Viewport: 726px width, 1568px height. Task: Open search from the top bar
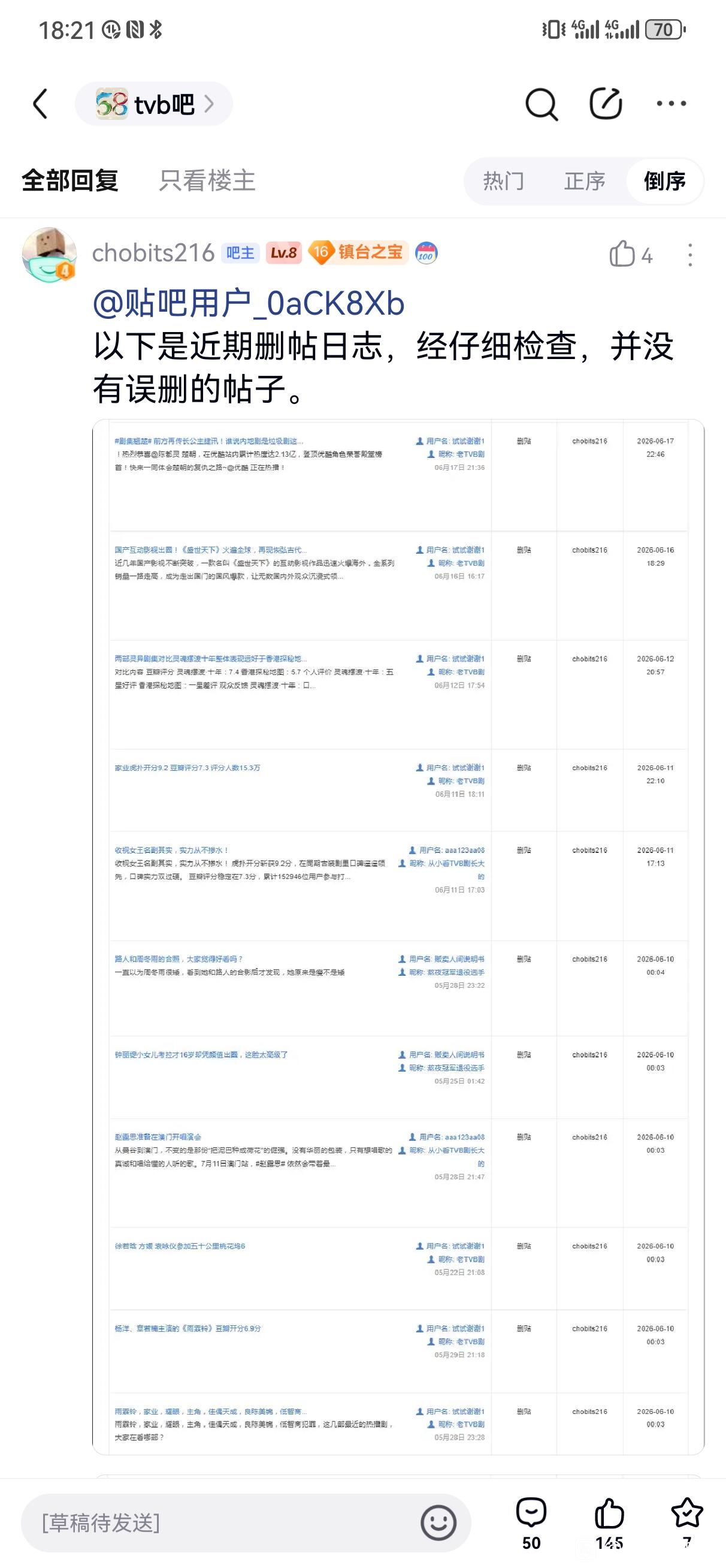coord(541,104)
